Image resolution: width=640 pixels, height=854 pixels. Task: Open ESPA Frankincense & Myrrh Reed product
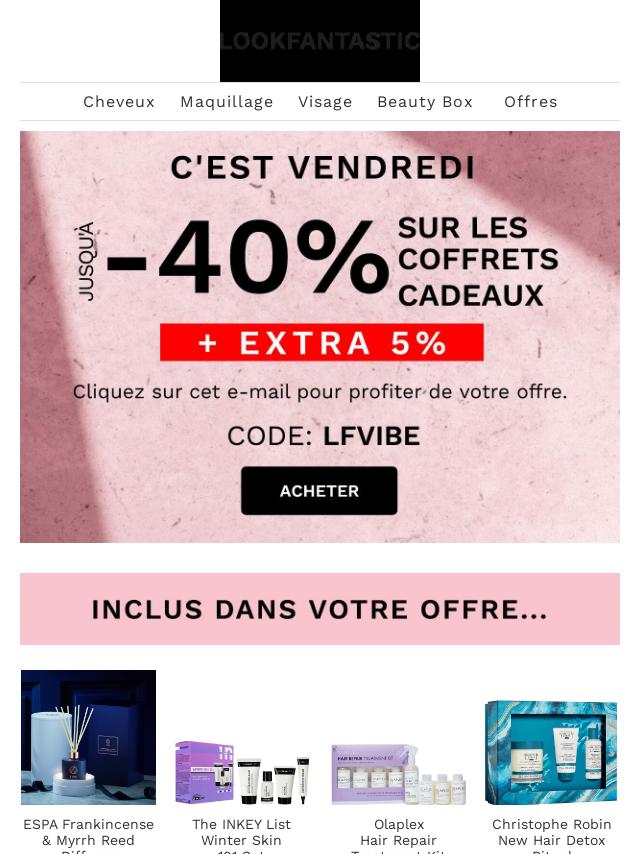point(88,738)
